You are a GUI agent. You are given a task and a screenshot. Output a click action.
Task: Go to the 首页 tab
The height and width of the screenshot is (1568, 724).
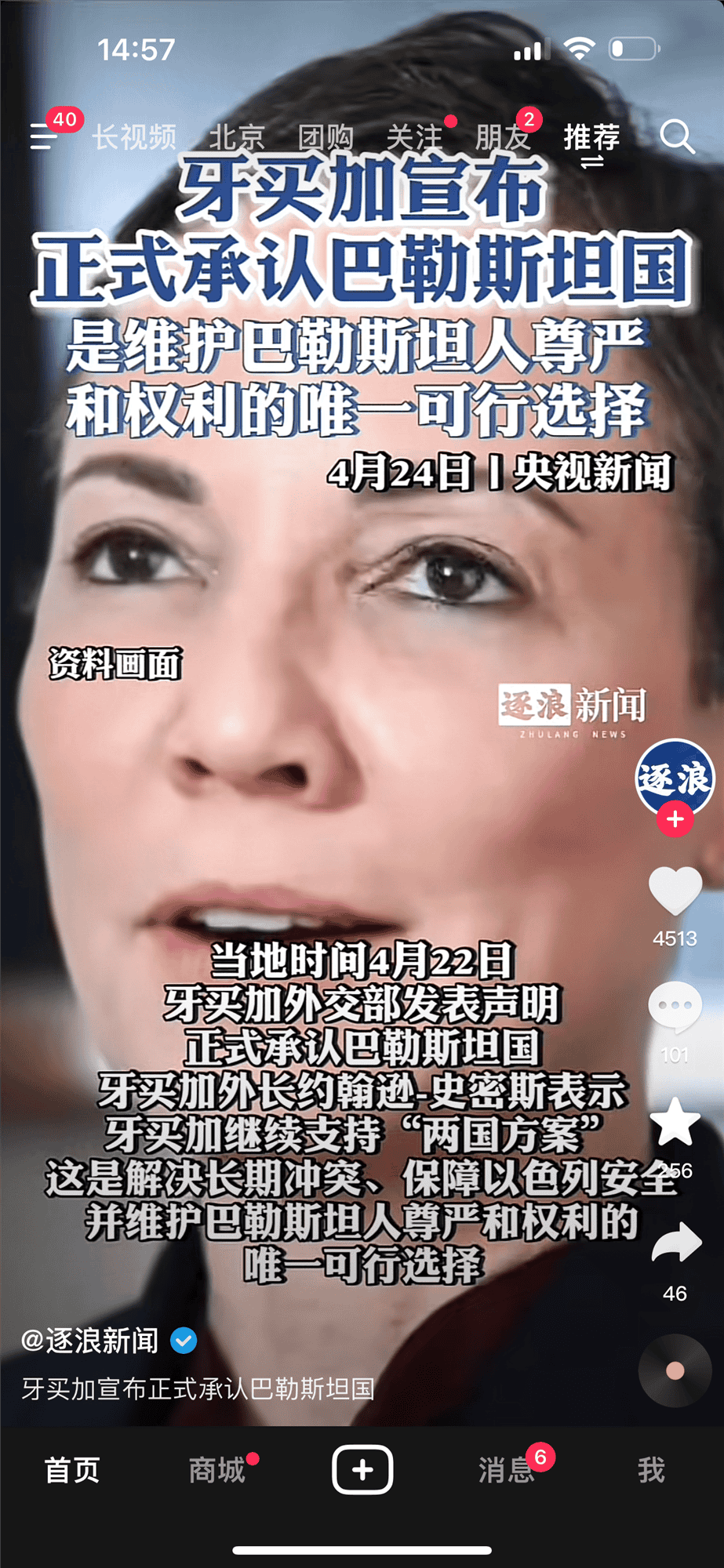click(72, 1470)
